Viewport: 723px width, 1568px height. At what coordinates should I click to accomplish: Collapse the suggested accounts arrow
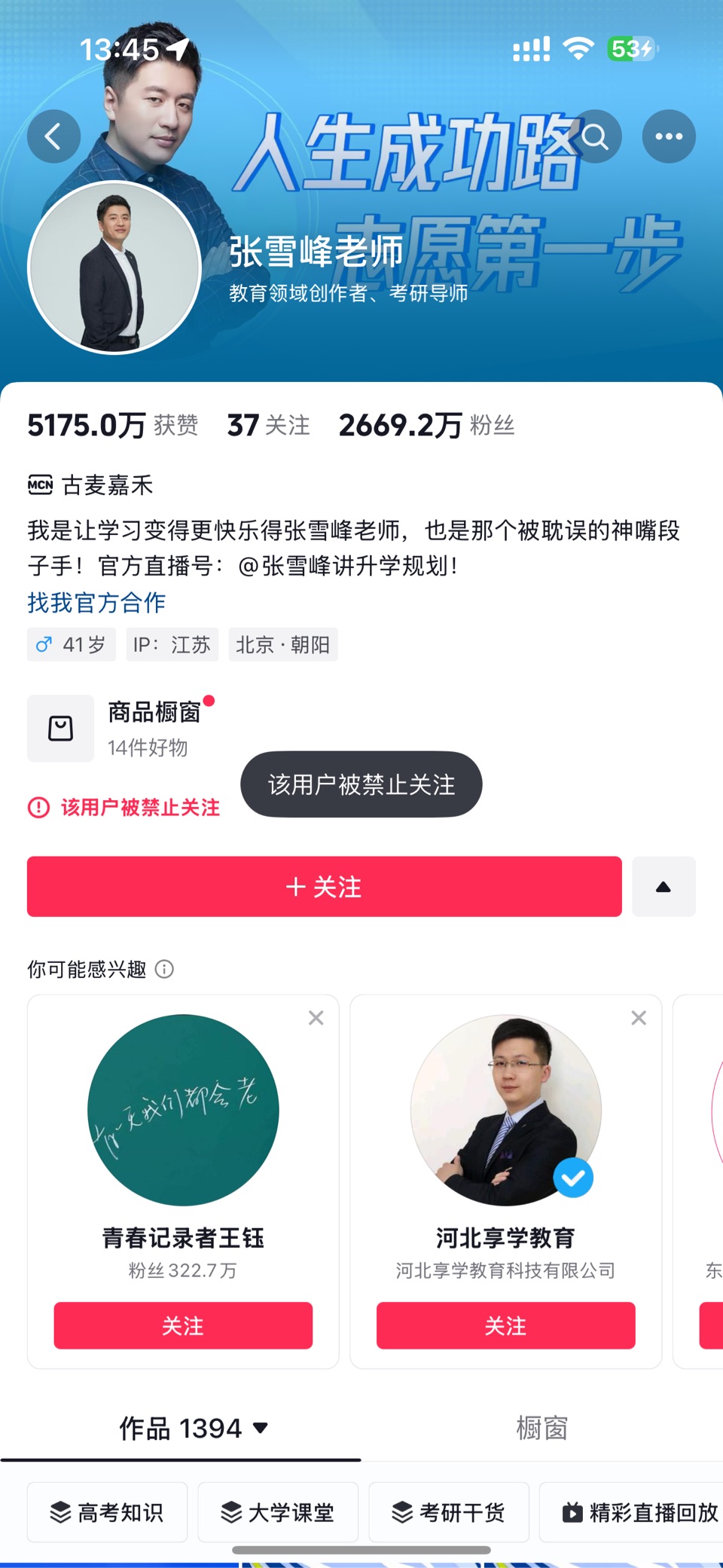663,886
